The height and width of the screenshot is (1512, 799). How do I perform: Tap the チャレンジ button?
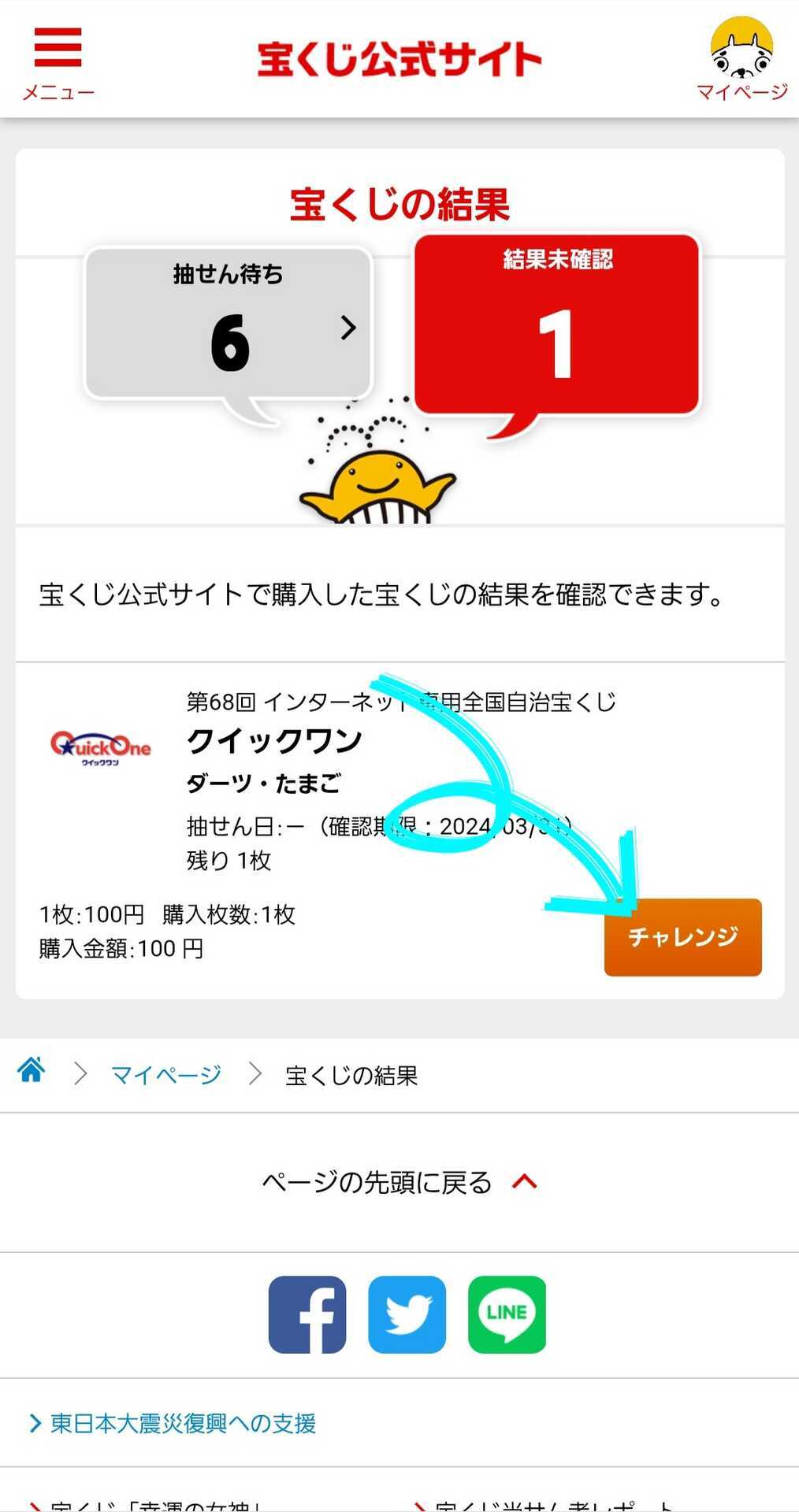point(682,937)
